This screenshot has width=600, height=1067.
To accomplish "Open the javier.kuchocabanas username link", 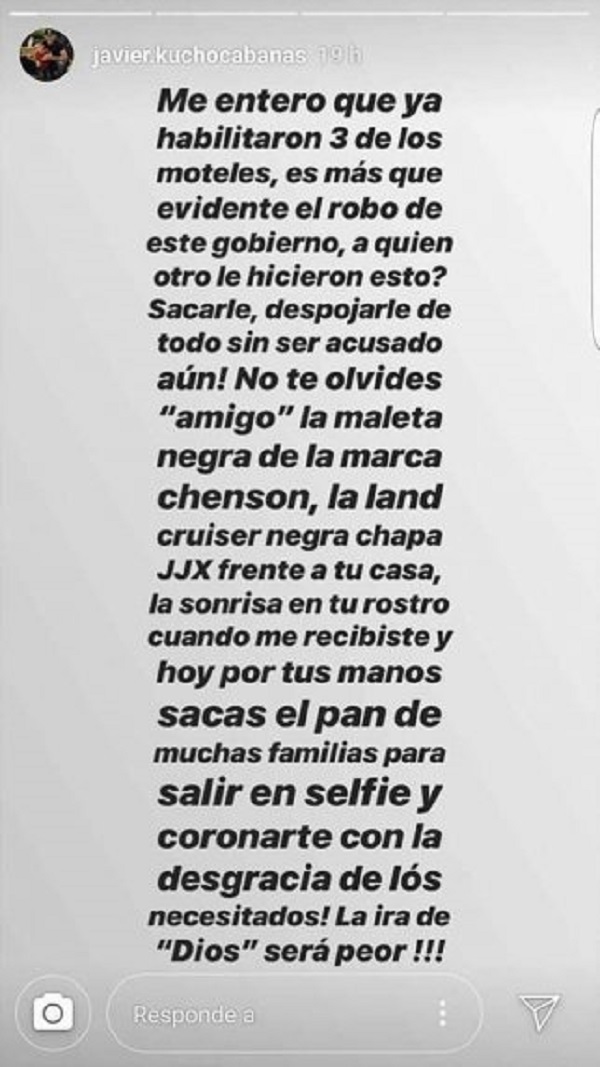I will pos(196,56).
